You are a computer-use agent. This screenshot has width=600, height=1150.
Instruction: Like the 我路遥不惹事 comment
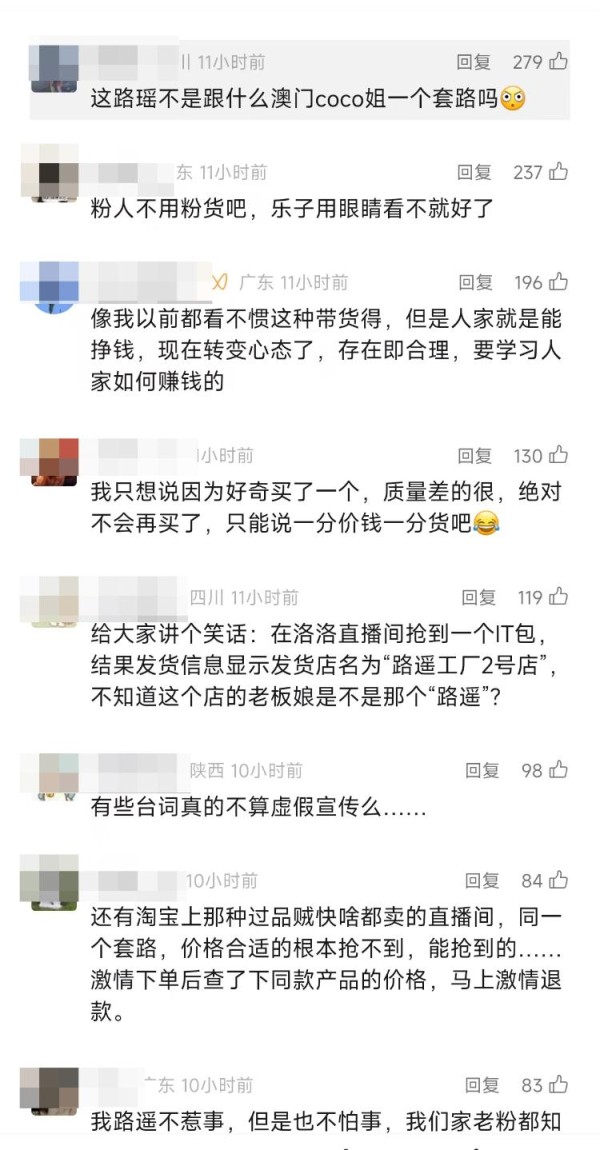(x=545, y=1085)
